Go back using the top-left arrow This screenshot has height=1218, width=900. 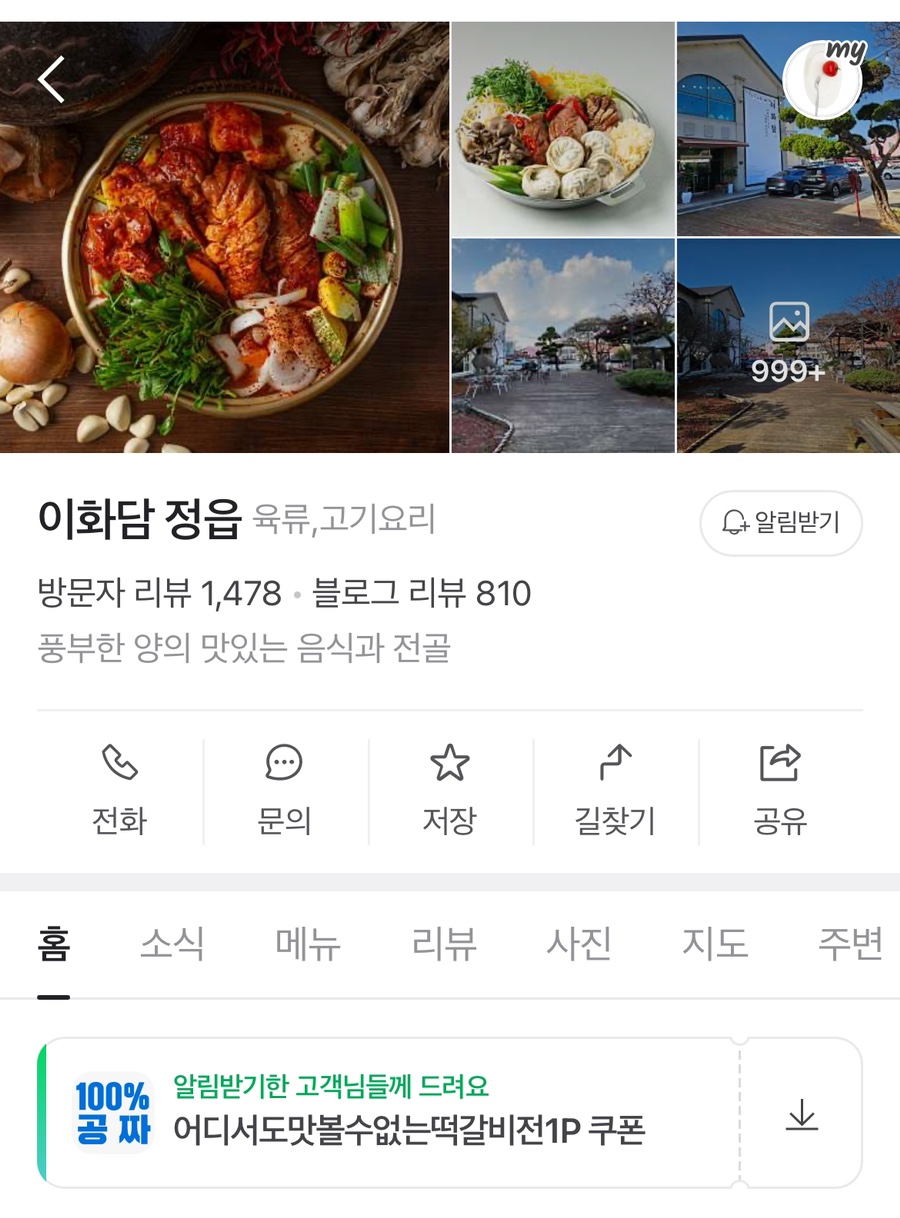point(51,79)
